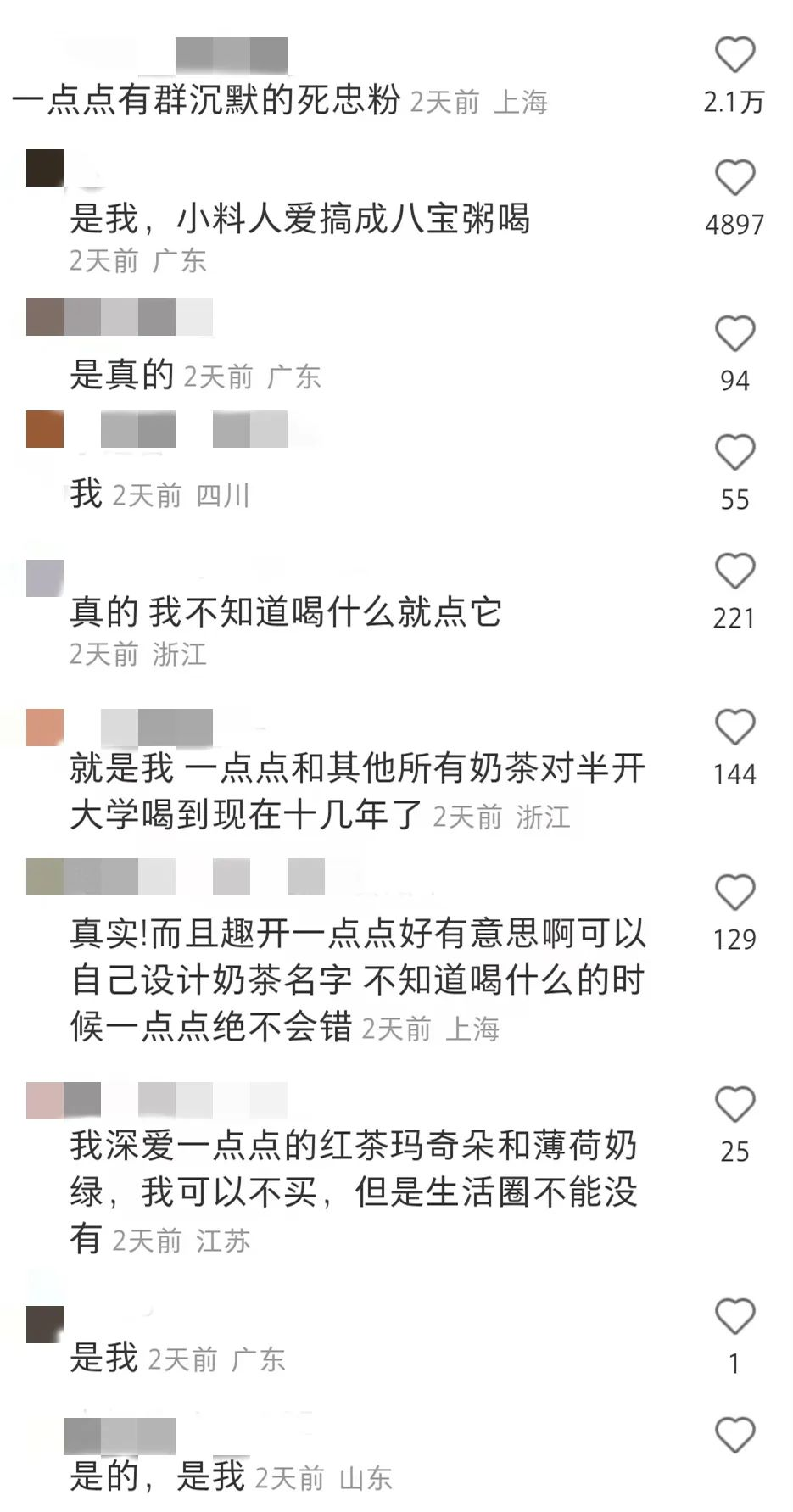The image size is (793, 1512).
Task: Like the '是真的' comment from 广东
Action: point(734,334)
